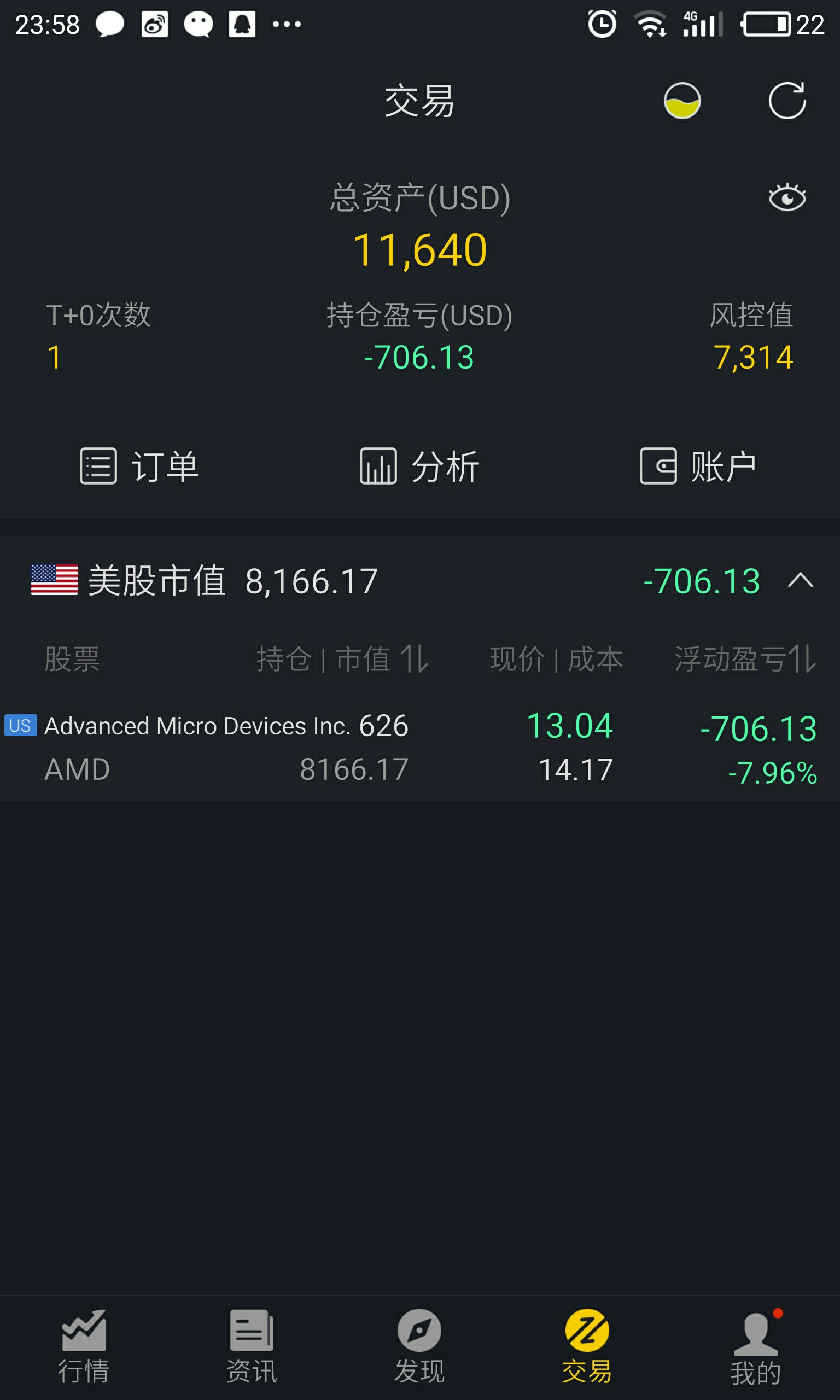Sort holdings by 持仓 | 市值
This screenshot has width=840, height=1400.
pyautogui.click(x=342, y=658)
